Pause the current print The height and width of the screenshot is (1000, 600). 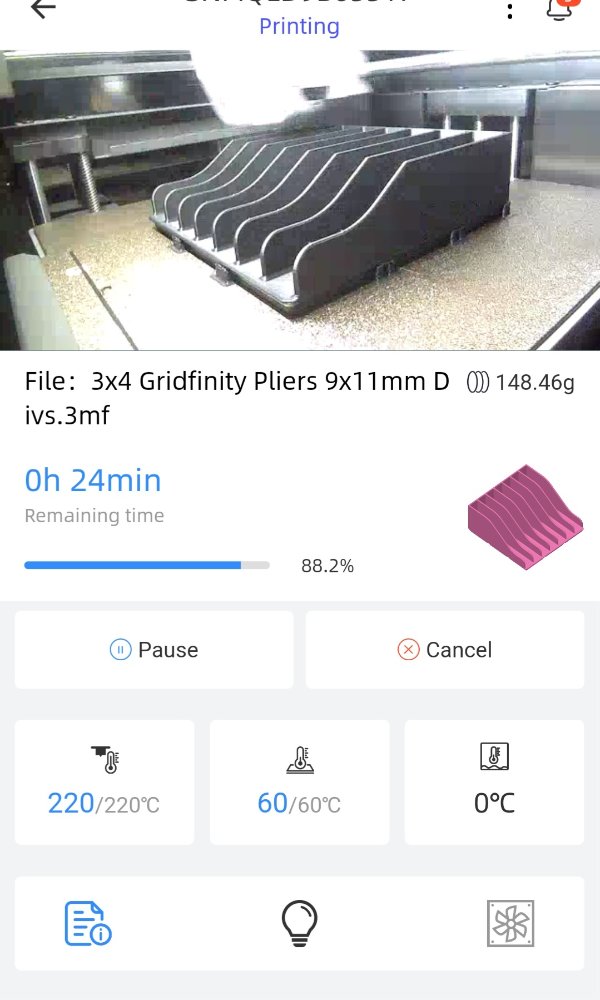154,650
